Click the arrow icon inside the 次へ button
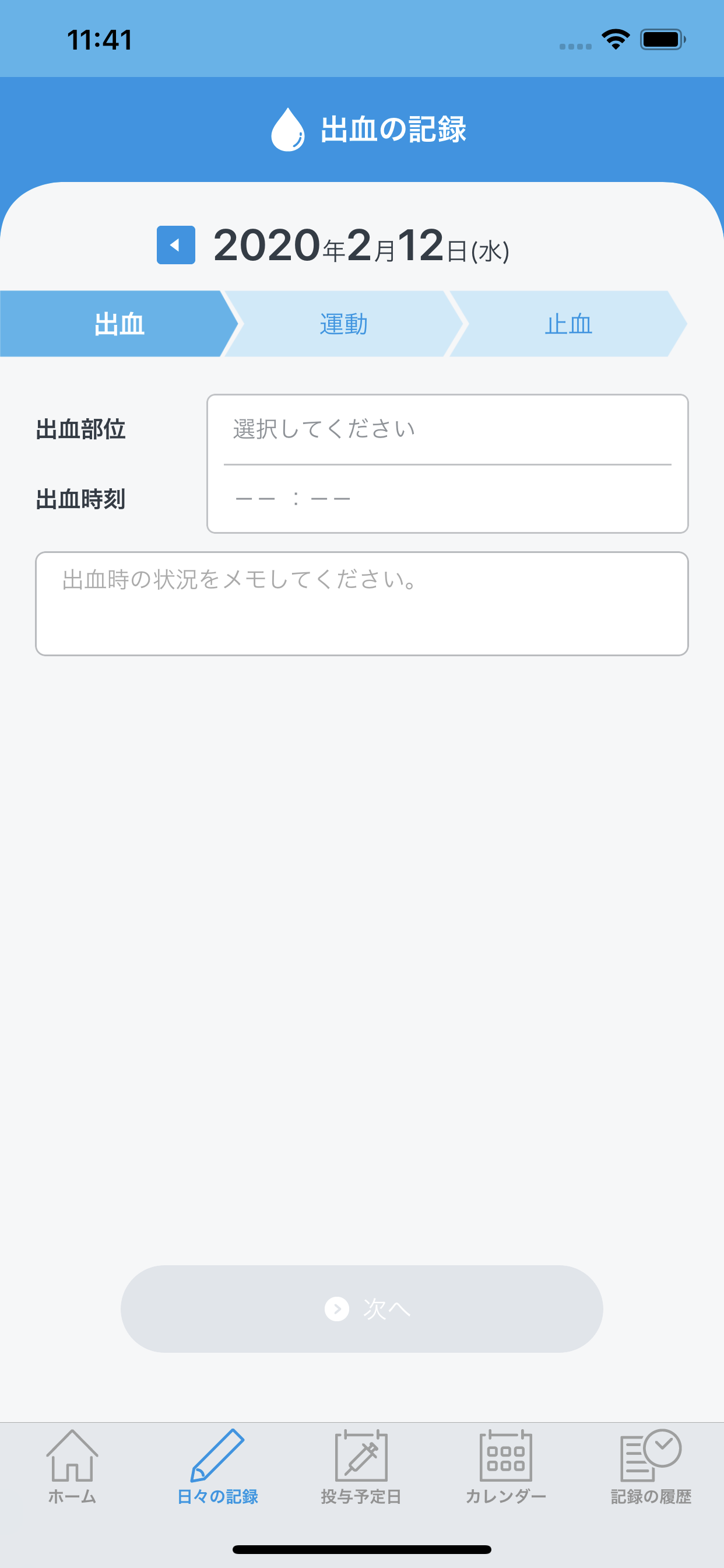This screenshot has height=1568, width=724. (337, 1307)
